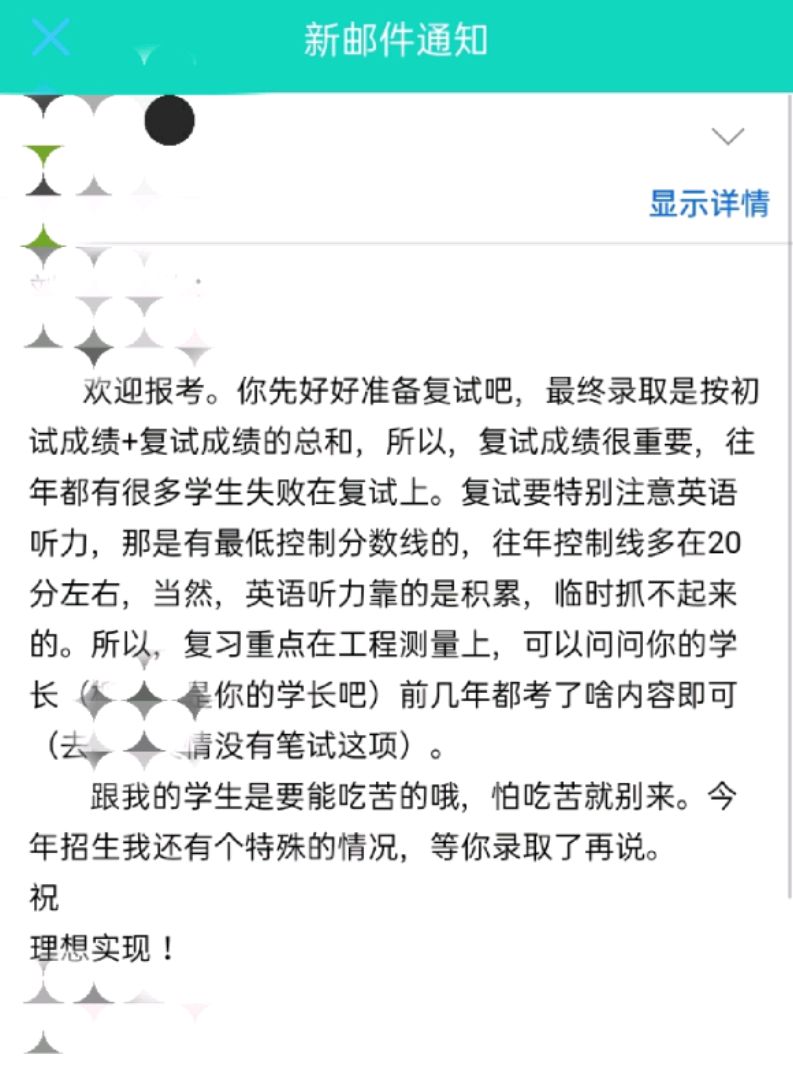Close the 新邮件通知 notification view
This screenshot has height=1081, width=793.
(48, 38)
